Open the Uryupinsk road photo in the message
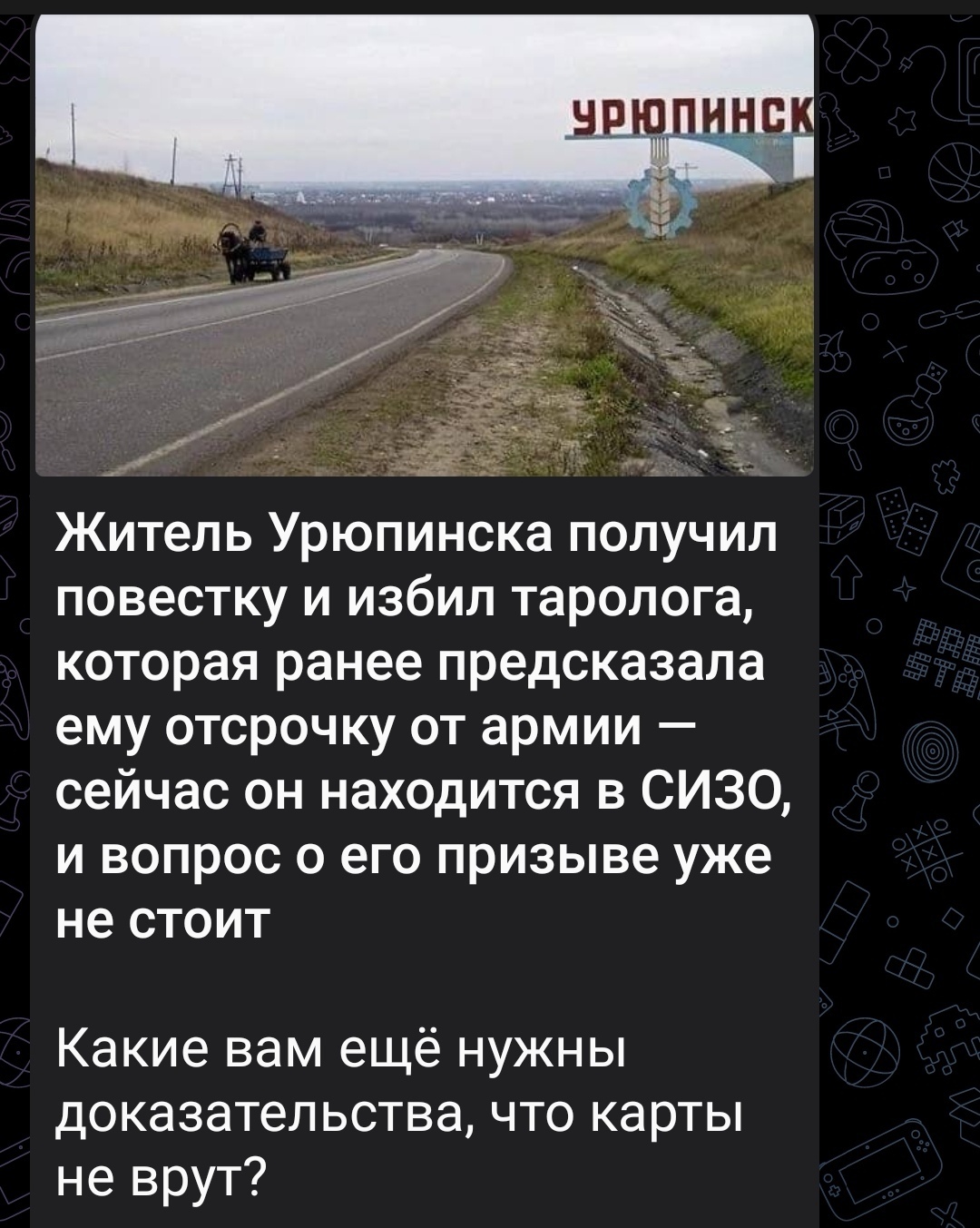The image size is (980, 1228). pyautogui.click(x=425, y=247)
